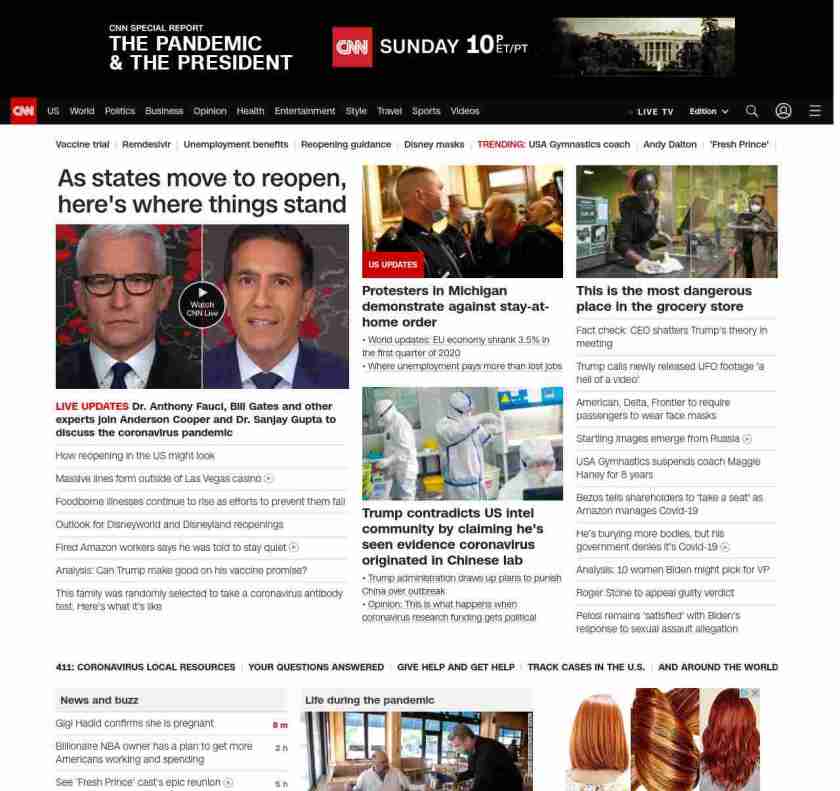
Task: Open the hamburger menu
Action: point(815,111)
